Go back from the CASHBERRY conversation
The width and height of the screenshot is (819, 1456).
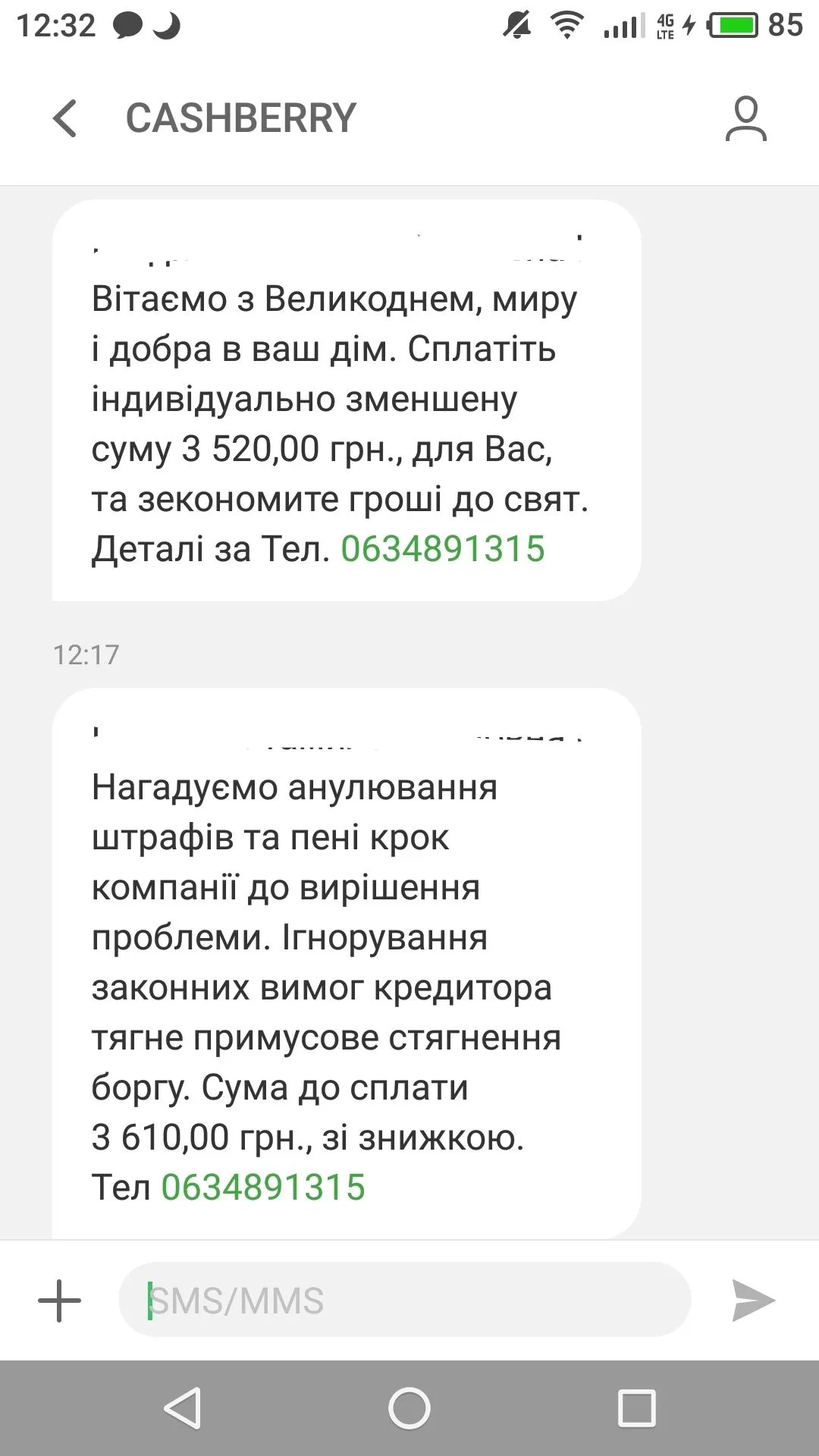click(x=65, y=118)
